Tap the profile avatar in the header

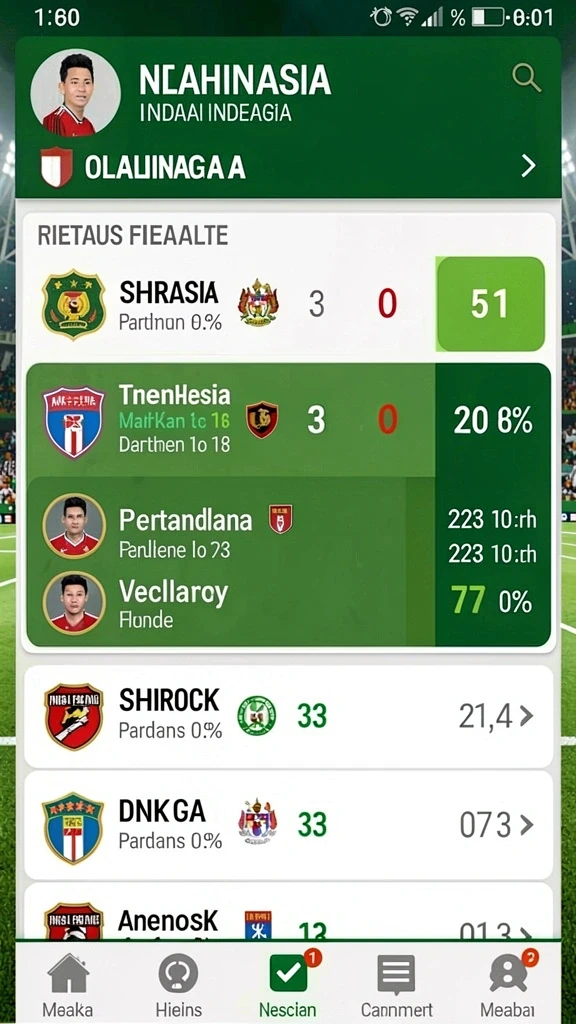coord(76,92)
